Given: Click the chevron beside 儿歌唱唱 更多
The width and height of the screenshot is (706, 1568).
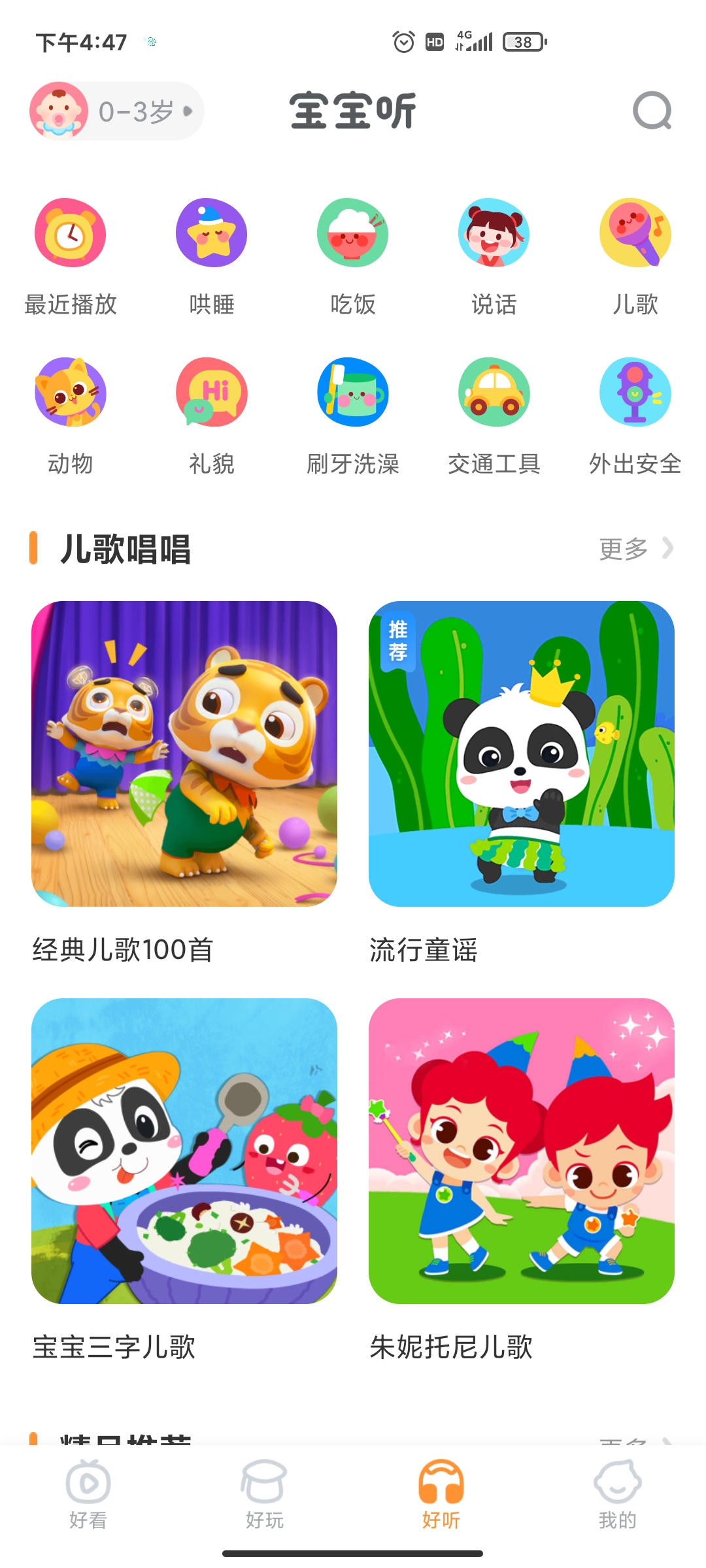Looking at the screenshot, I should point(665,549).
